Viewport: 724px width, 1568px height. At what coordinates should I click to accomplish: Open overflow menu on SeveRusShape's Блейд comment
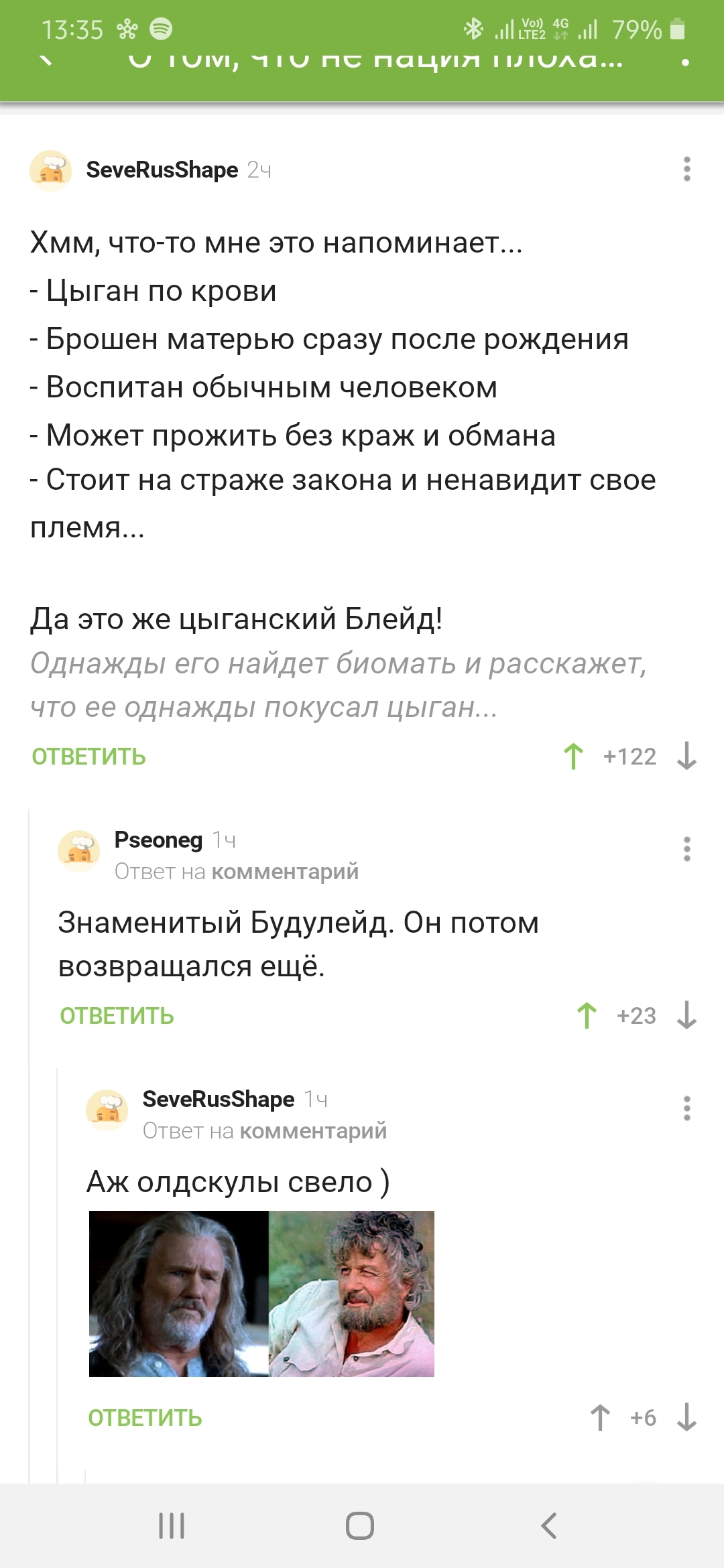tap(686, 170)
